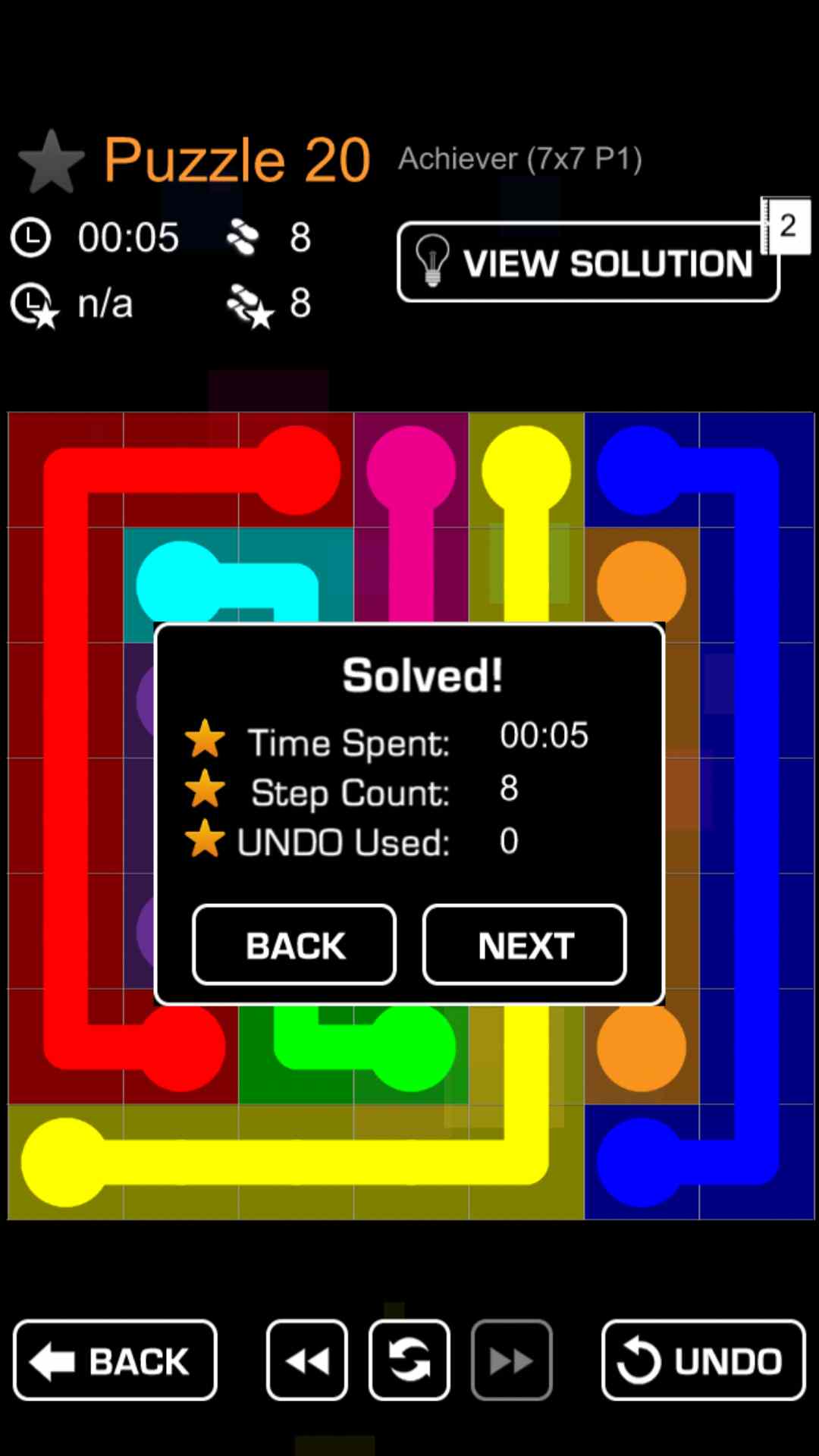Open the VIEW SOLUTION hint
Image resolution: width=819 pixels, height=1456 pixels.
[588, 262]
